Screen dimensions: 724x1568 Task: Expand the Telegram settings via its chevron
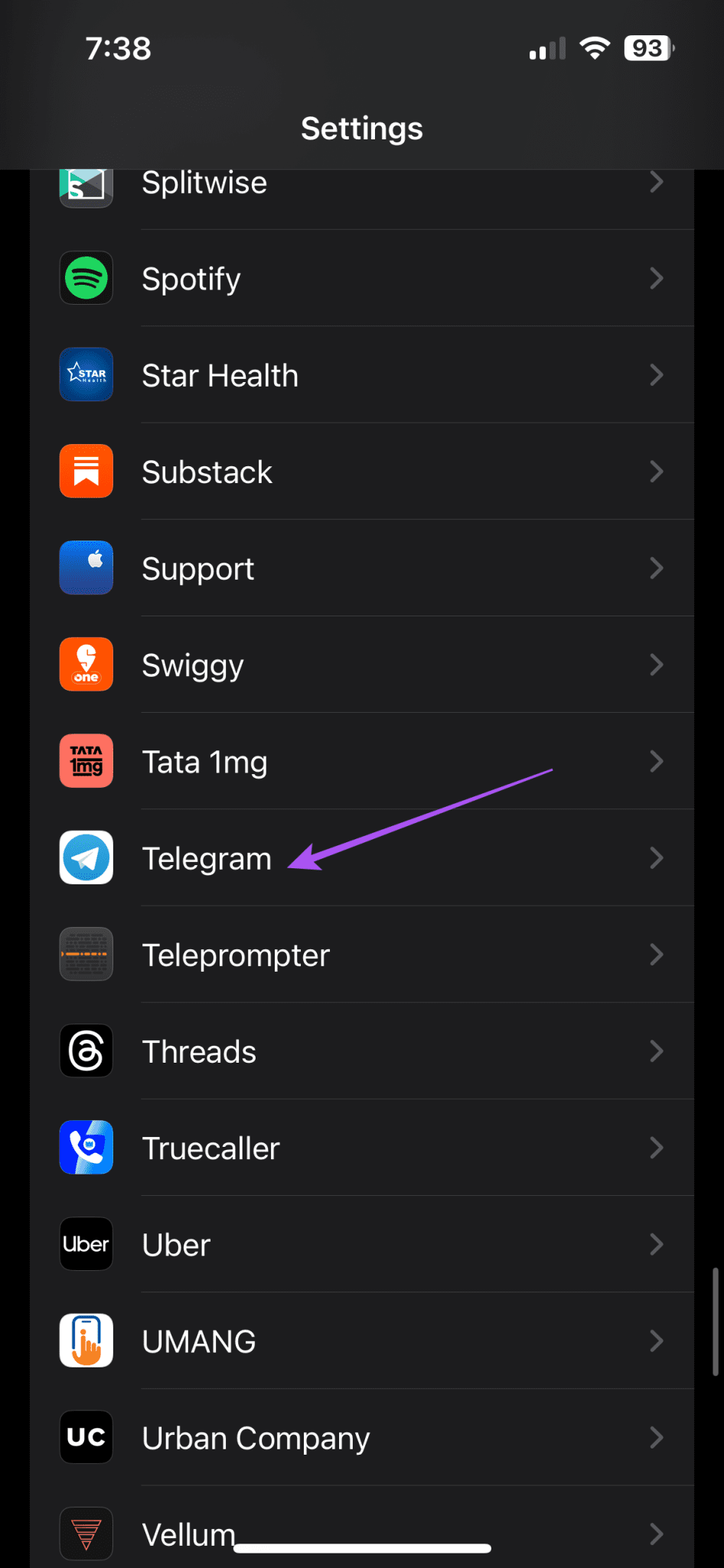point(657,857)
